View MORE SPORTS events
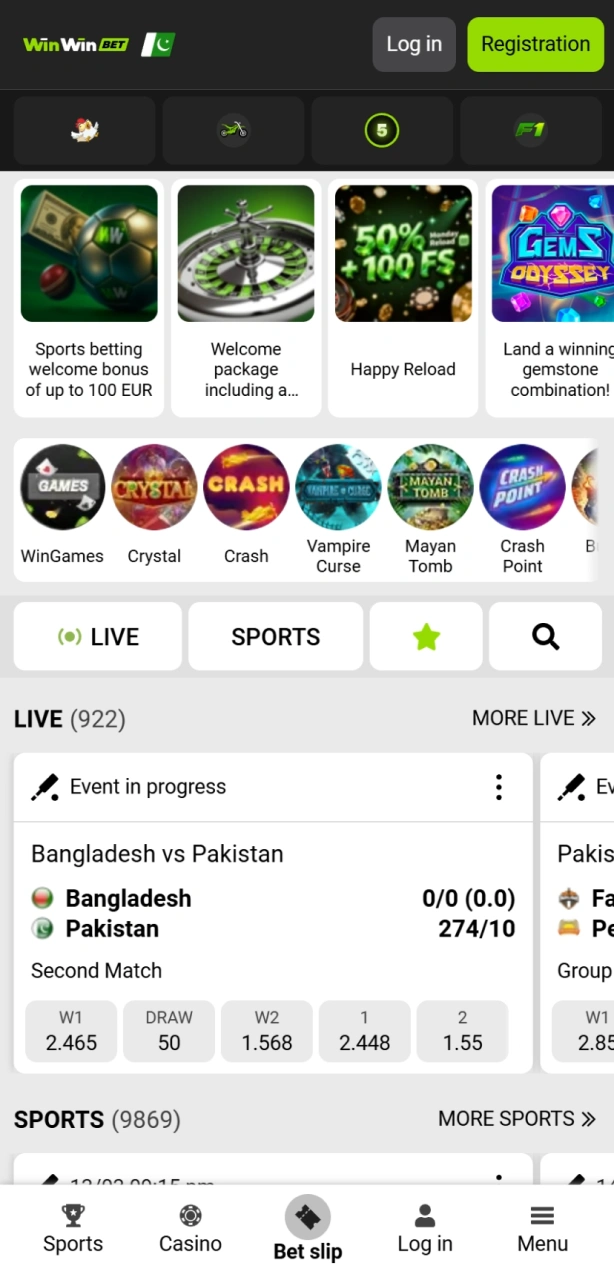This screenshot has height=1280, width=614. click(x=516, y=1119)
